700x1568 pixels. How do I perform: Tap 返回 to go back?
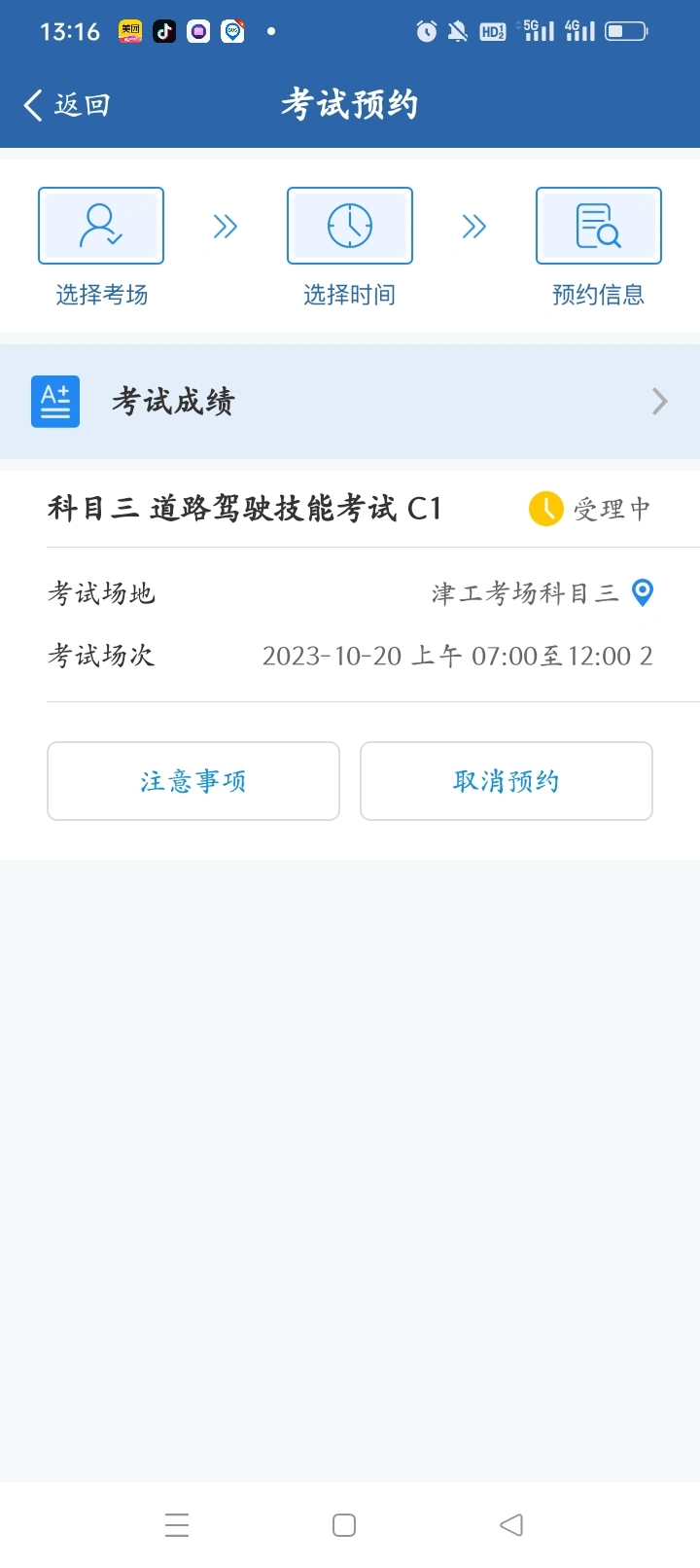tap(66, 105)
